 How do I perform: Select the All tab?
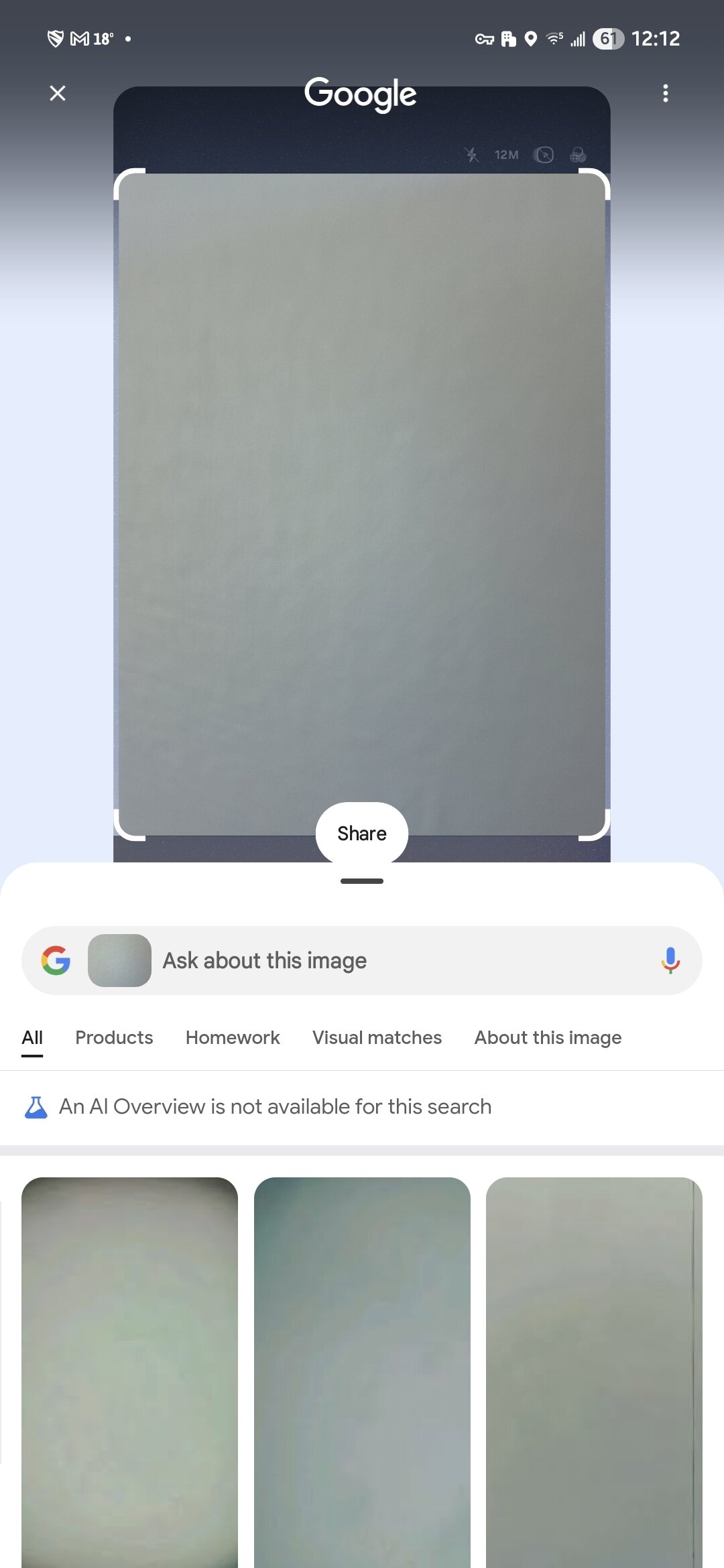32,1037
